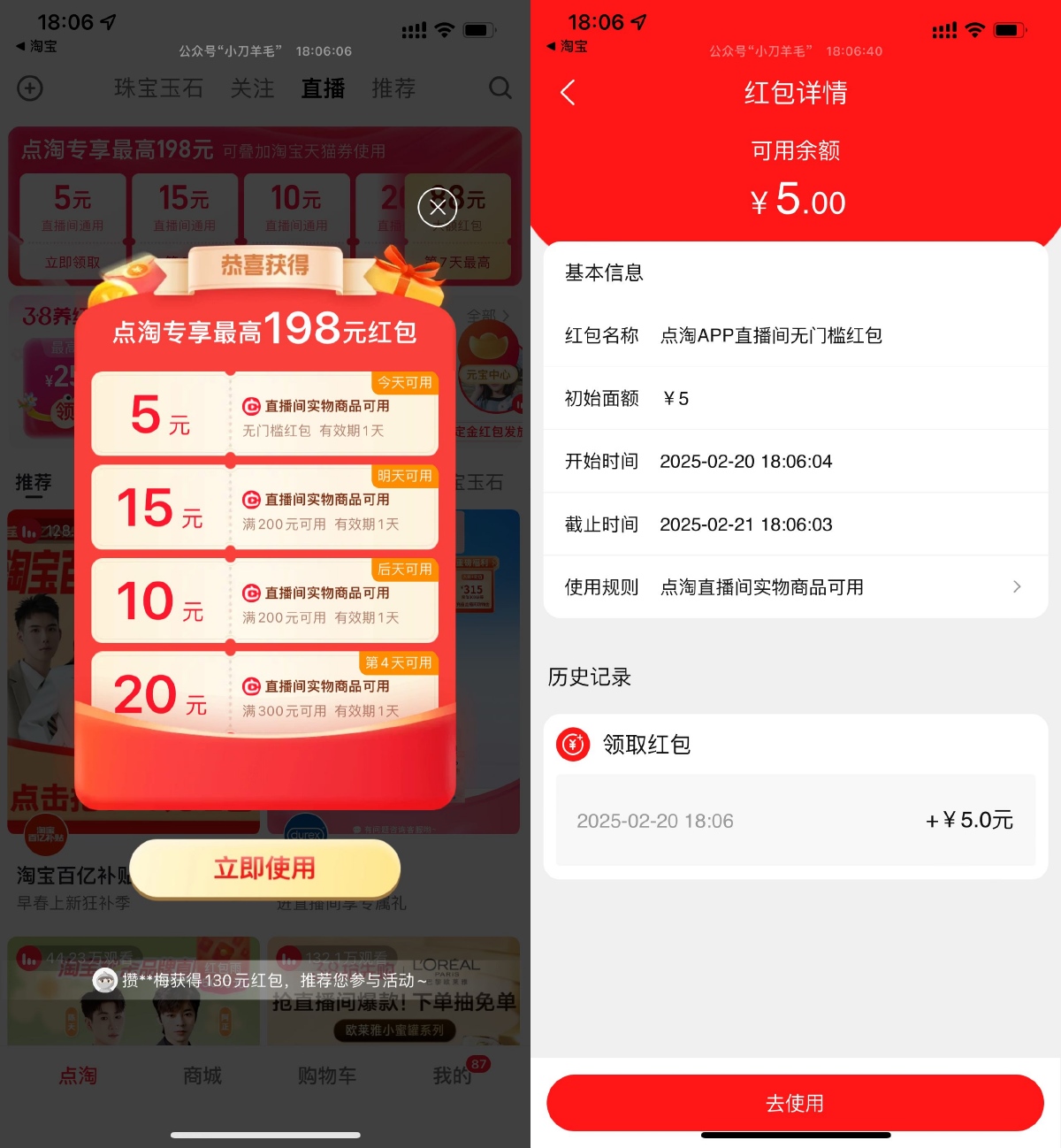
Task: Open the 推荐 tab
Action: [392, 88]
